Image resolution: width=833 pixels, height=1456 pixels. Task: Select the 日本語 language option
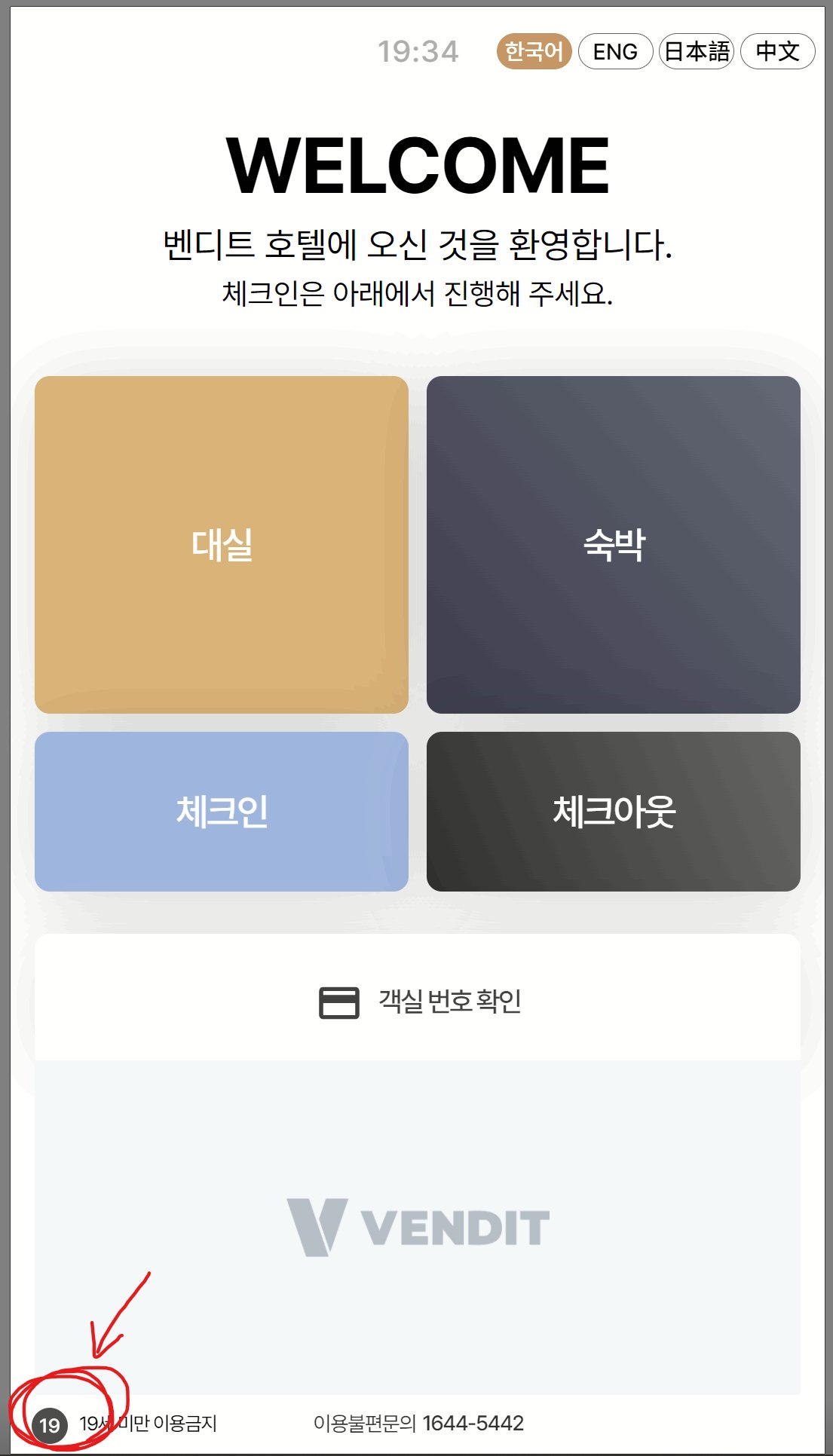tap(697, 51)
